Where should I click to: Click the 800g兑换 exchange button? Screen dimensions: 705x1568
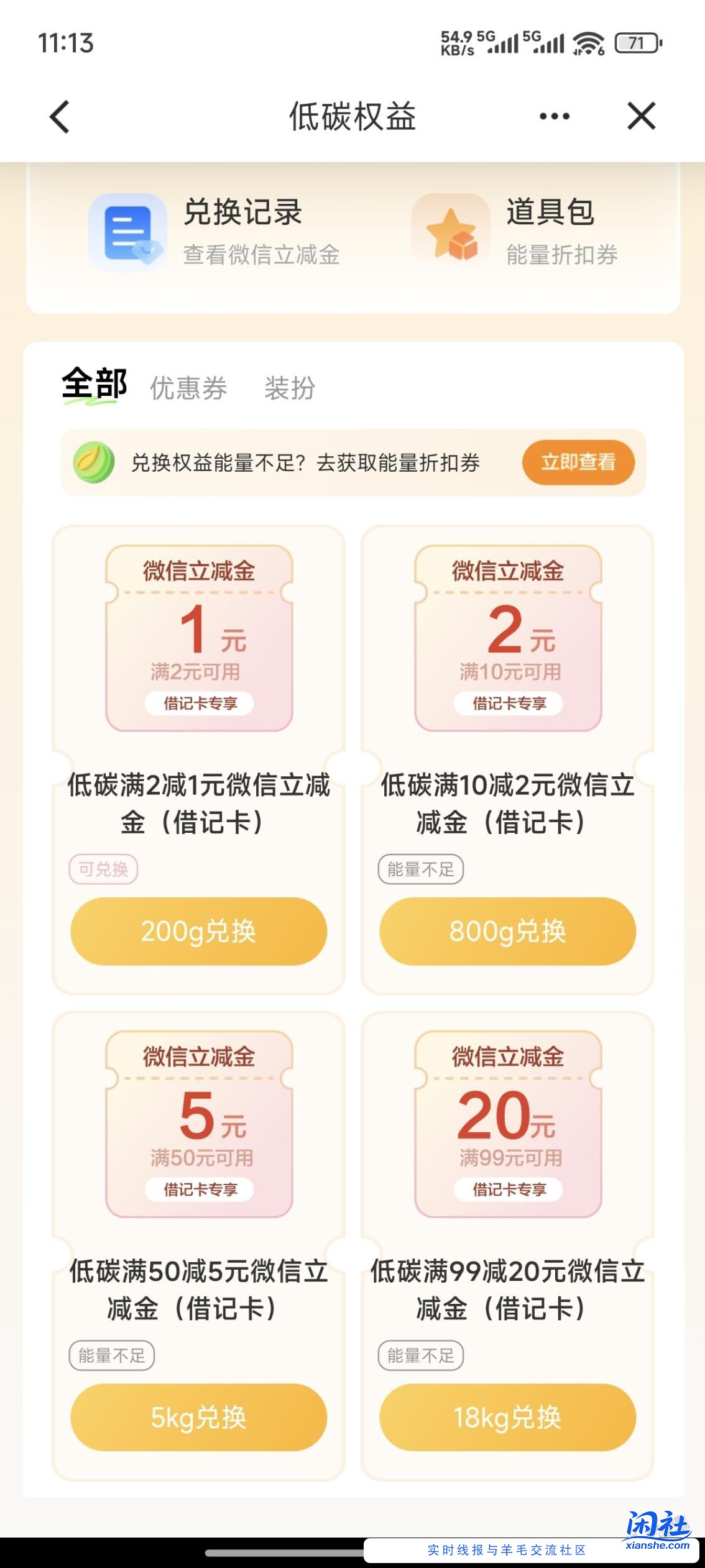(x=507, y=931)
